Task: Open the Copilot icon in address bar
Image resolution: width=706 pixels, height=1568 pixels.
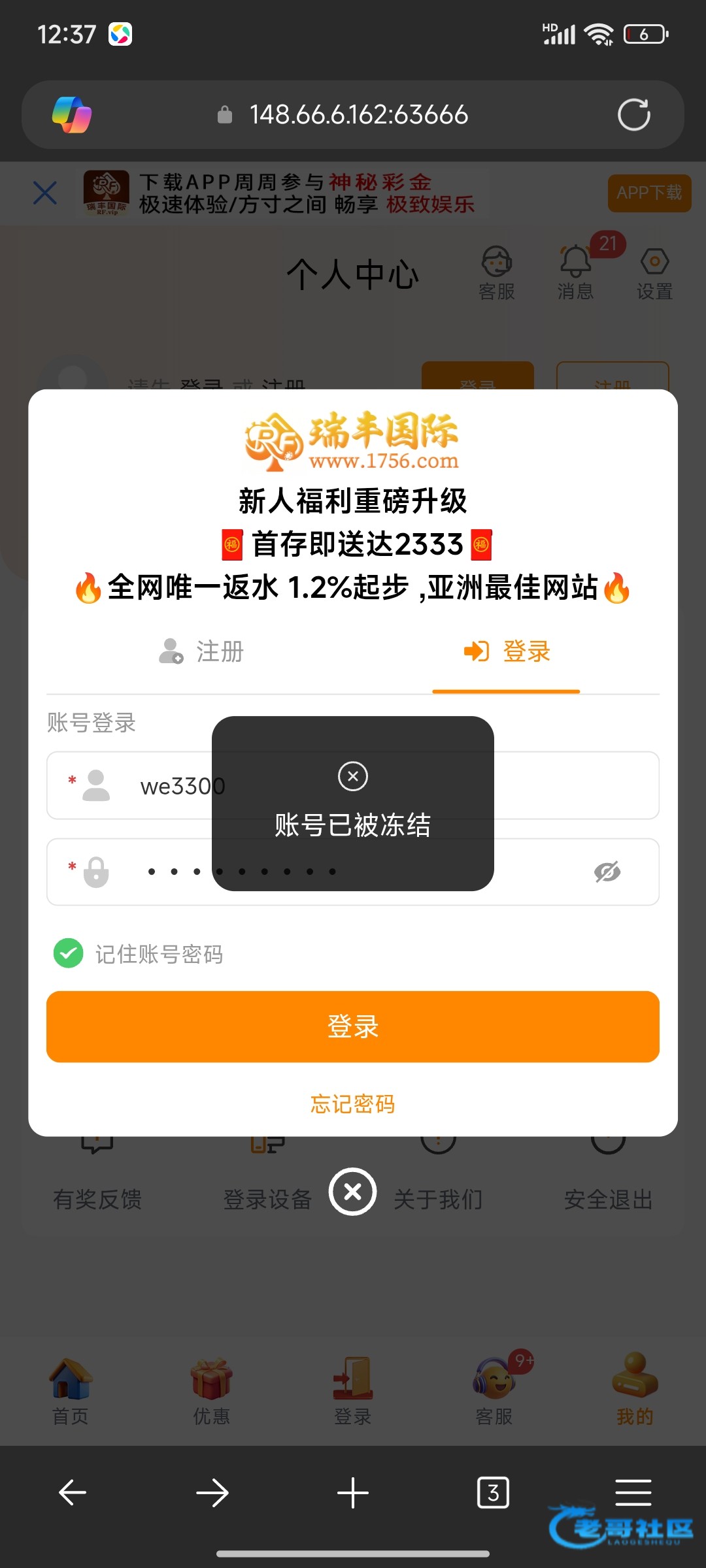Action: pyautogui.click(x=72, y=115)
